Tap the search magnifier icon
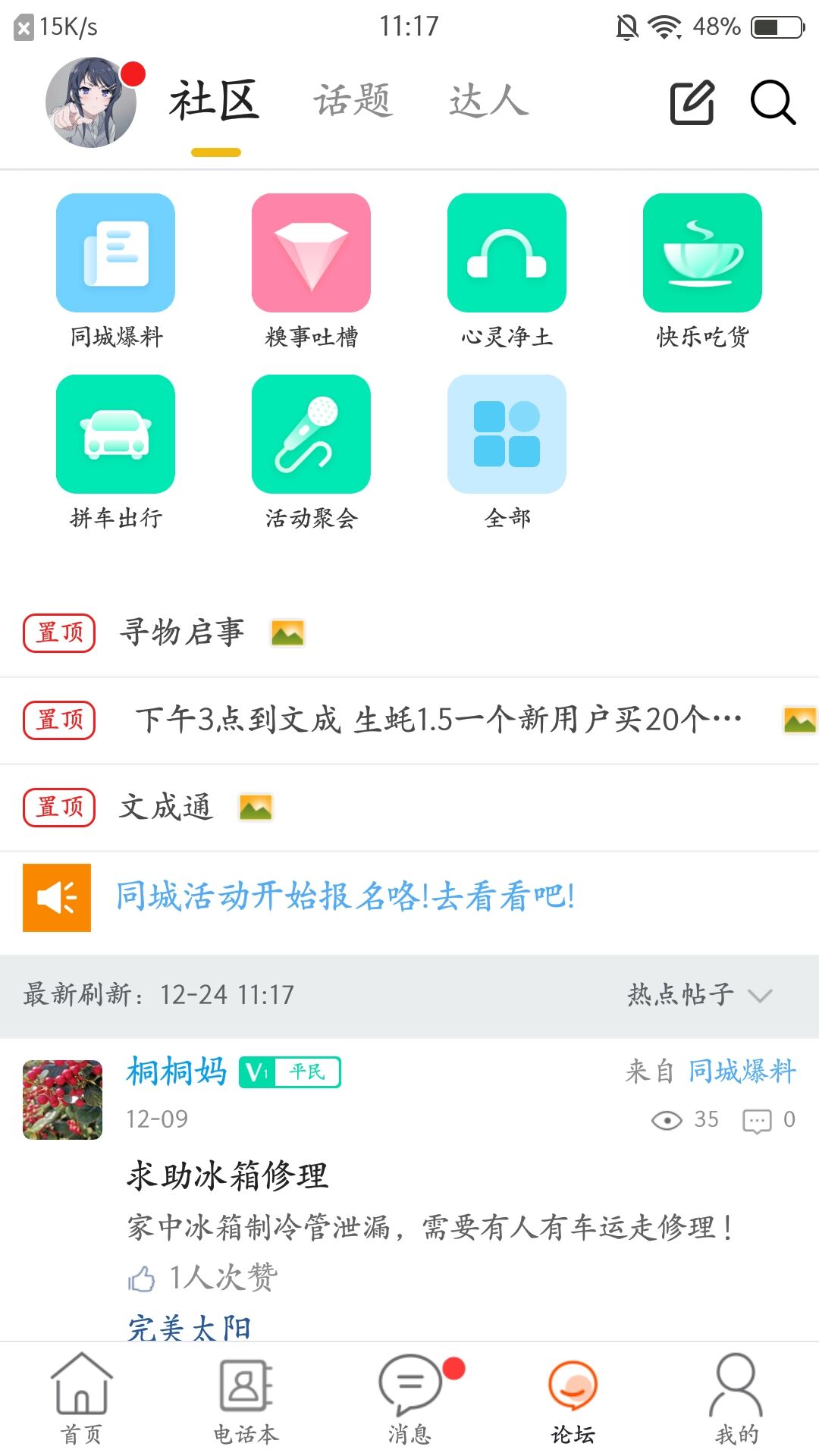The width and height of the screenshot is (819, 1456). pyautogui.click(x=771, y=102)
